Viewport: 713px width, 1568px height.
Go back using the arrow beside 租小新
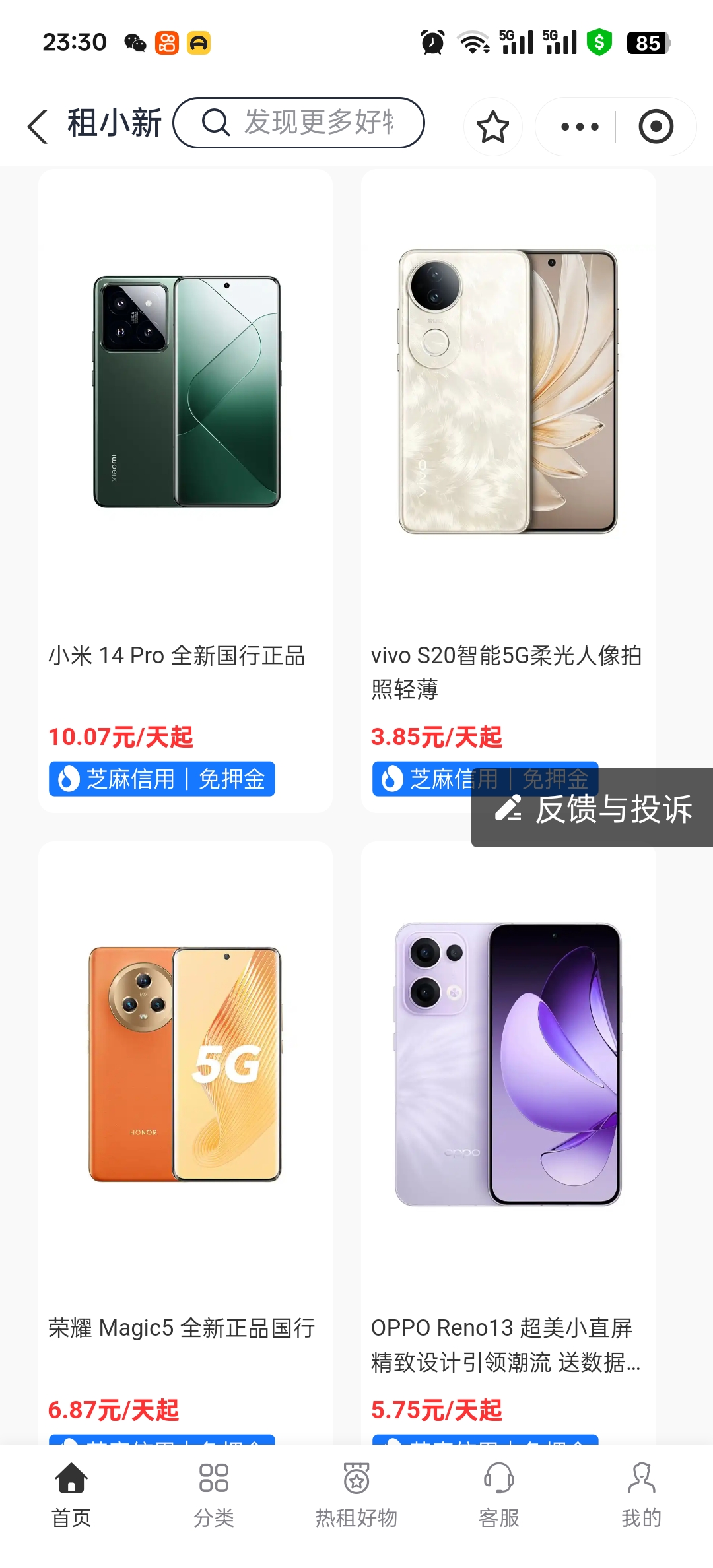coord(38,125)
